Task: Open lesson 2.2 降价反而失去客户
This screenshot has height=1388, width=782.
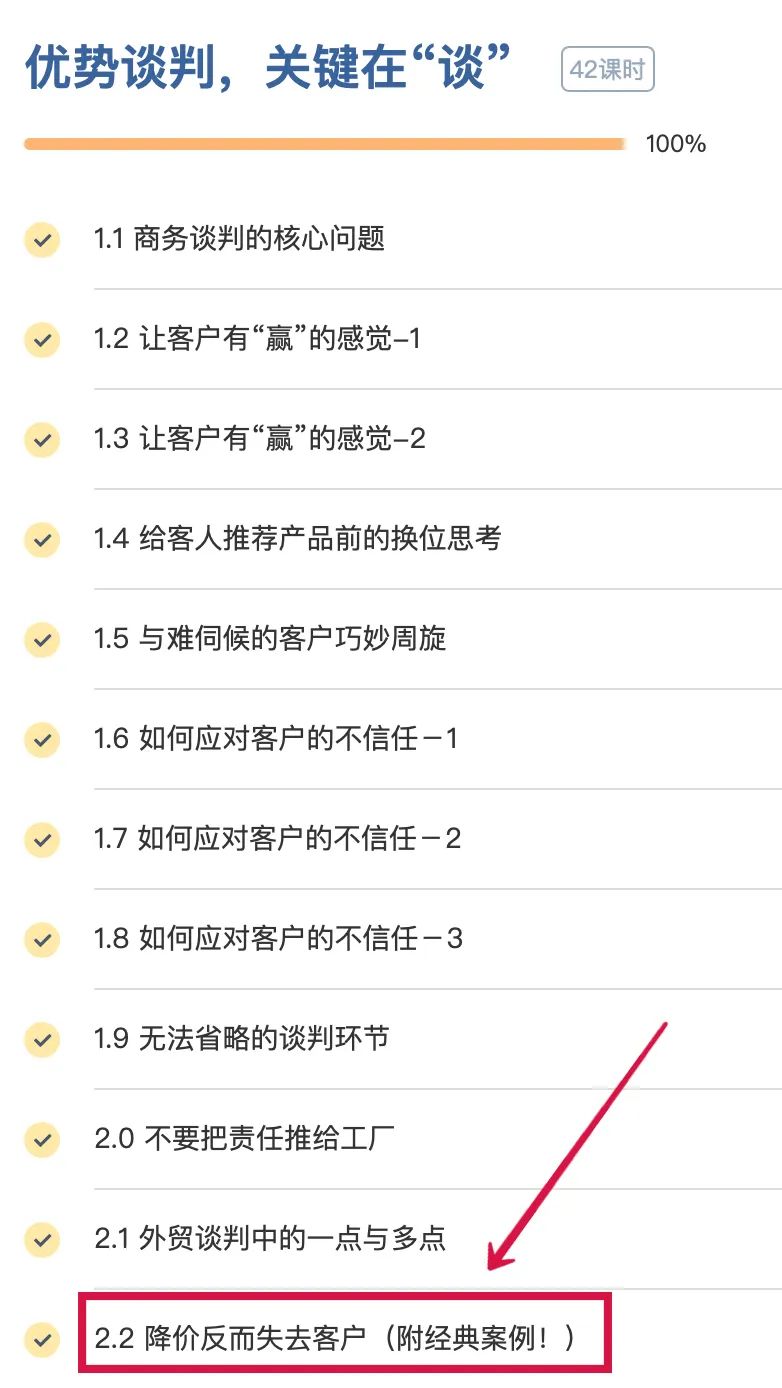Action: click(x=335, y=1338)
